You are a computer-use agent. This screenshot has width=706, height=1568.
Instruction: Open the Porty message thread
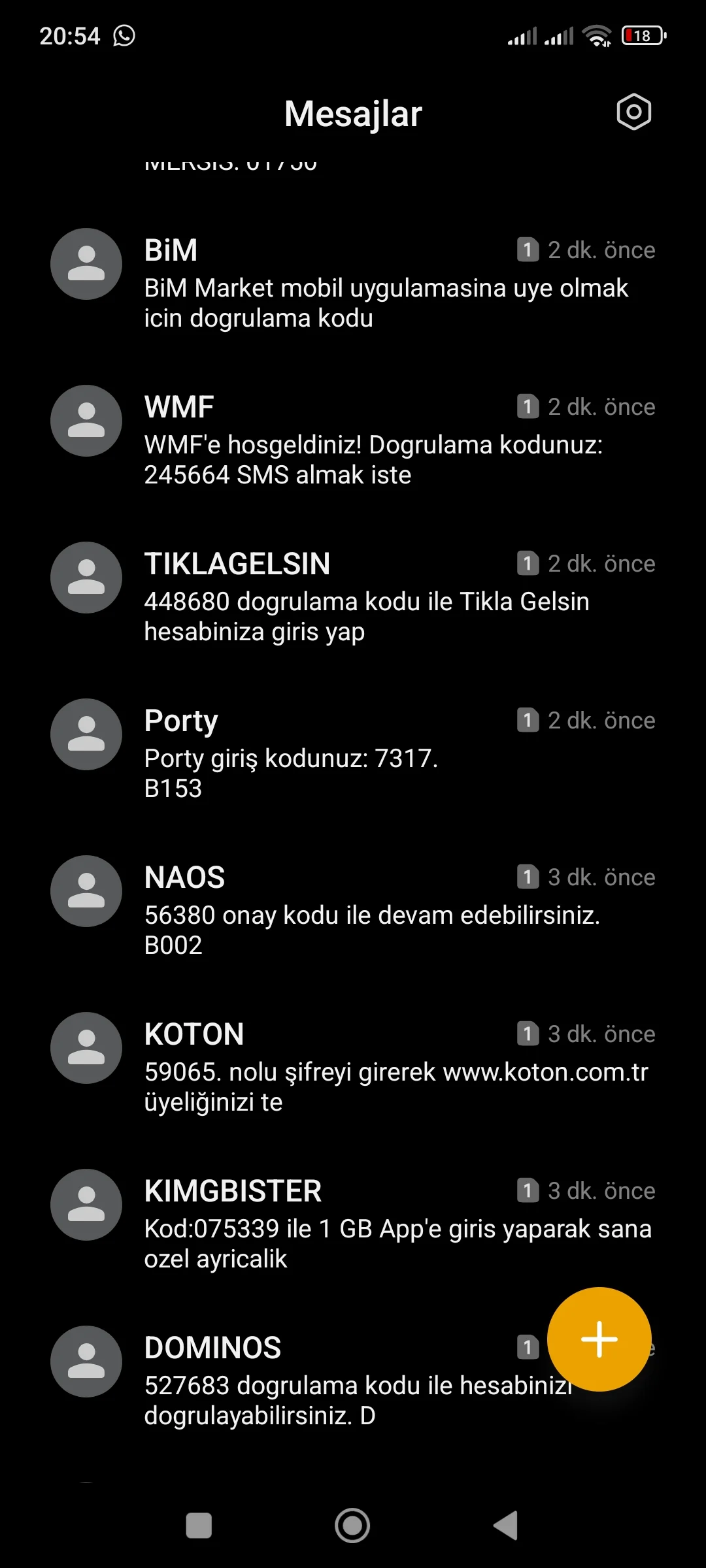point(386,755)
